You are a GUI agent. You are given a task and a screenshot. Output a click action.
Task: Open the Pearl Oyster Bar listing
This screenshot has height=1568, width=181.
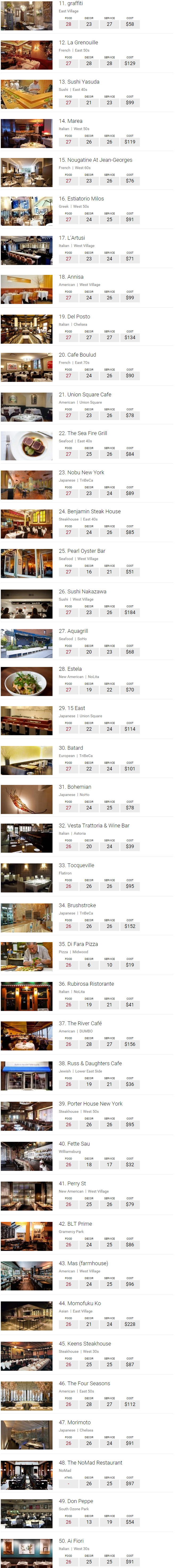coord(82,551)
